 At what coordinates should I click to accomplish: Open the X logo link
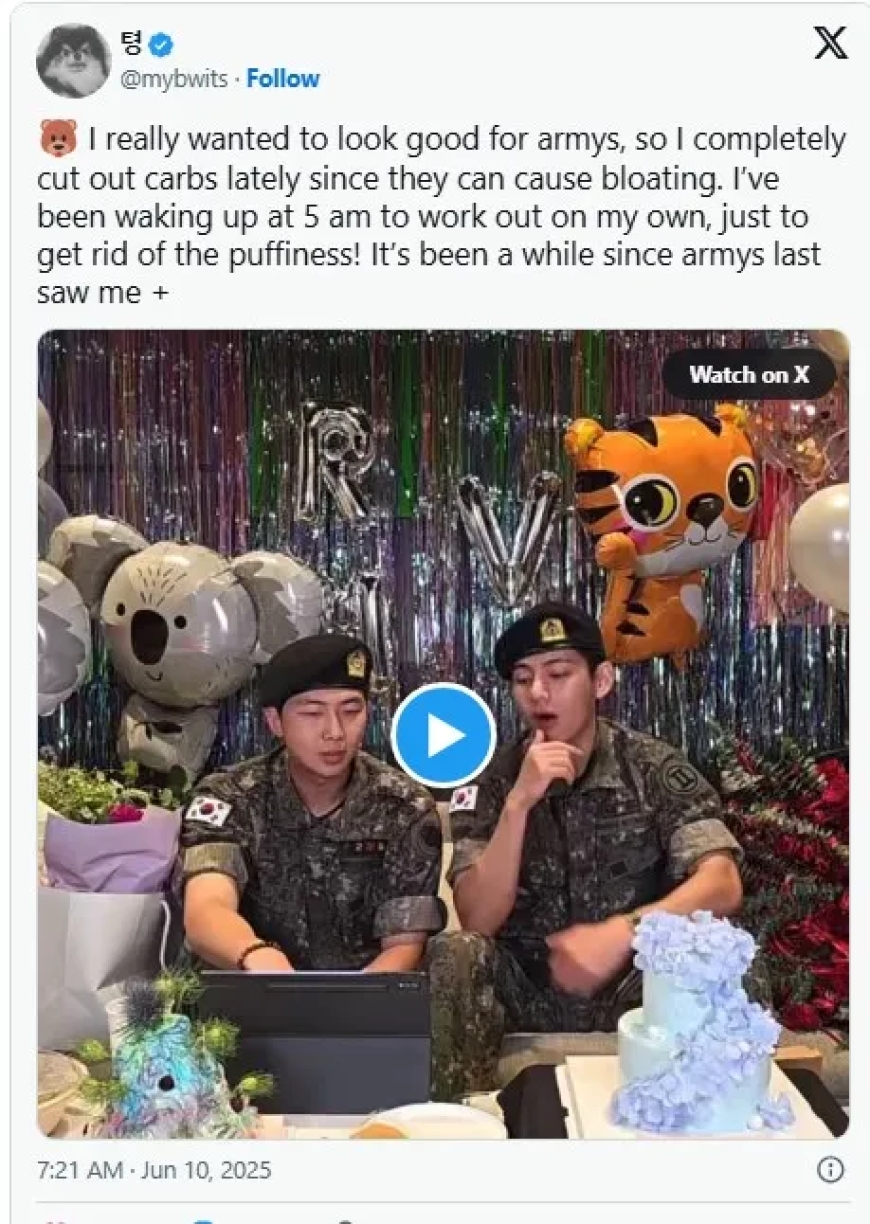pos(830,44)
